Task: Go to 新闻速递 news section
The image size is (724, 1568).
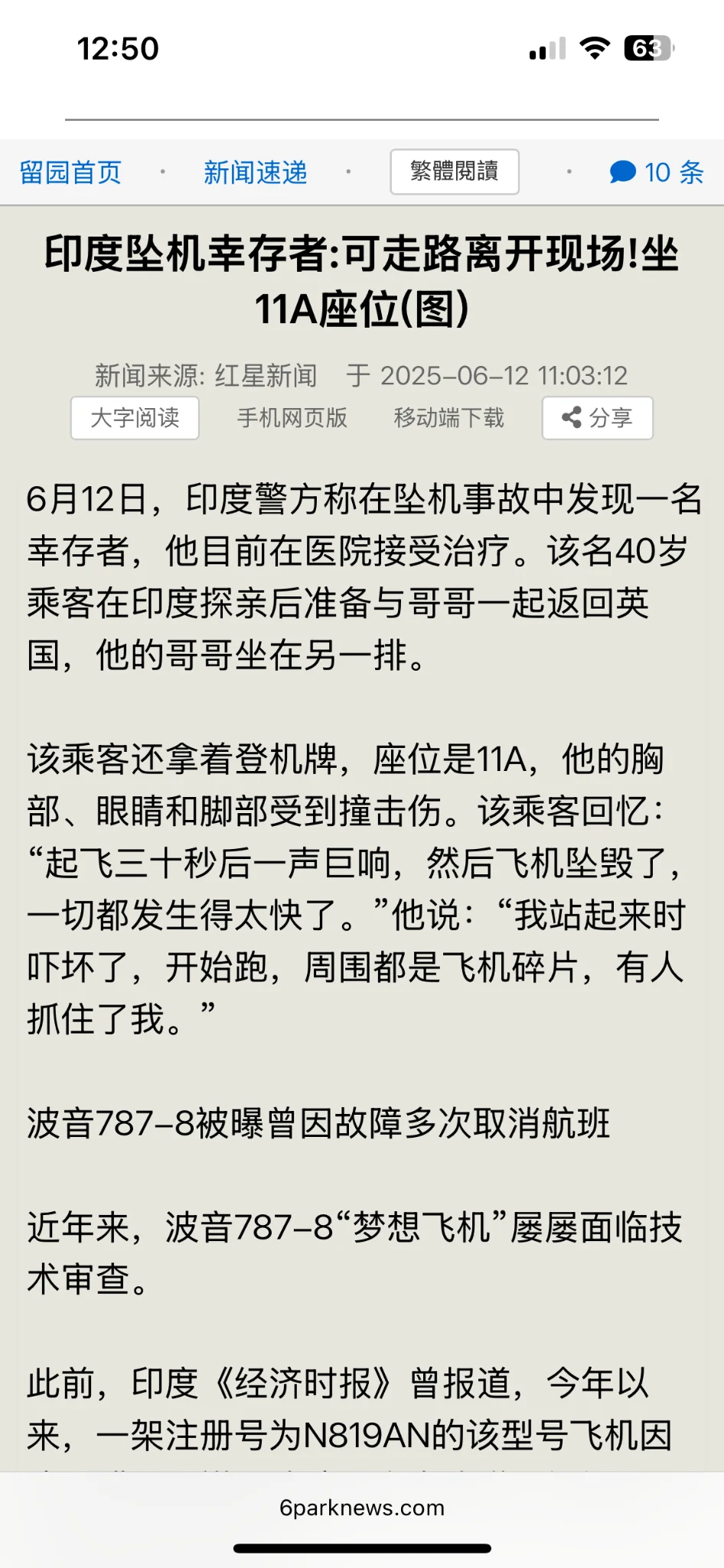Action: pos(255,172)
